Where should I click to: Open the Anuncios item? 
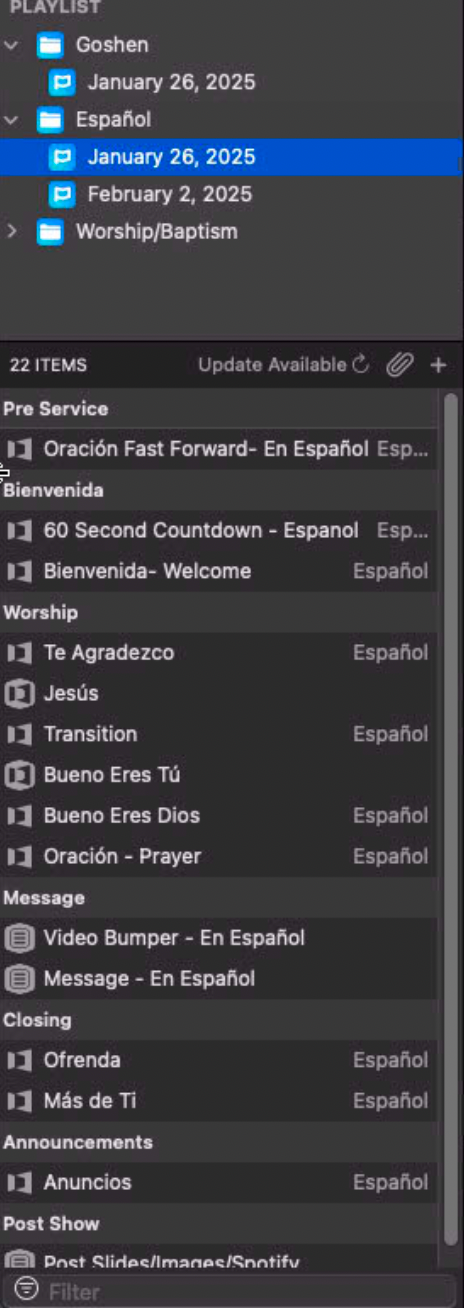pyautogui.click(x=218, y=1182)
